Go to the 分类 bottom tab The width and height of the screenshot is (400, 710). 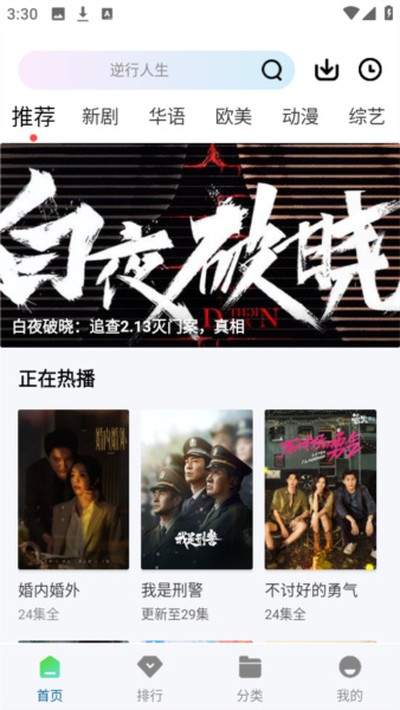250,678
